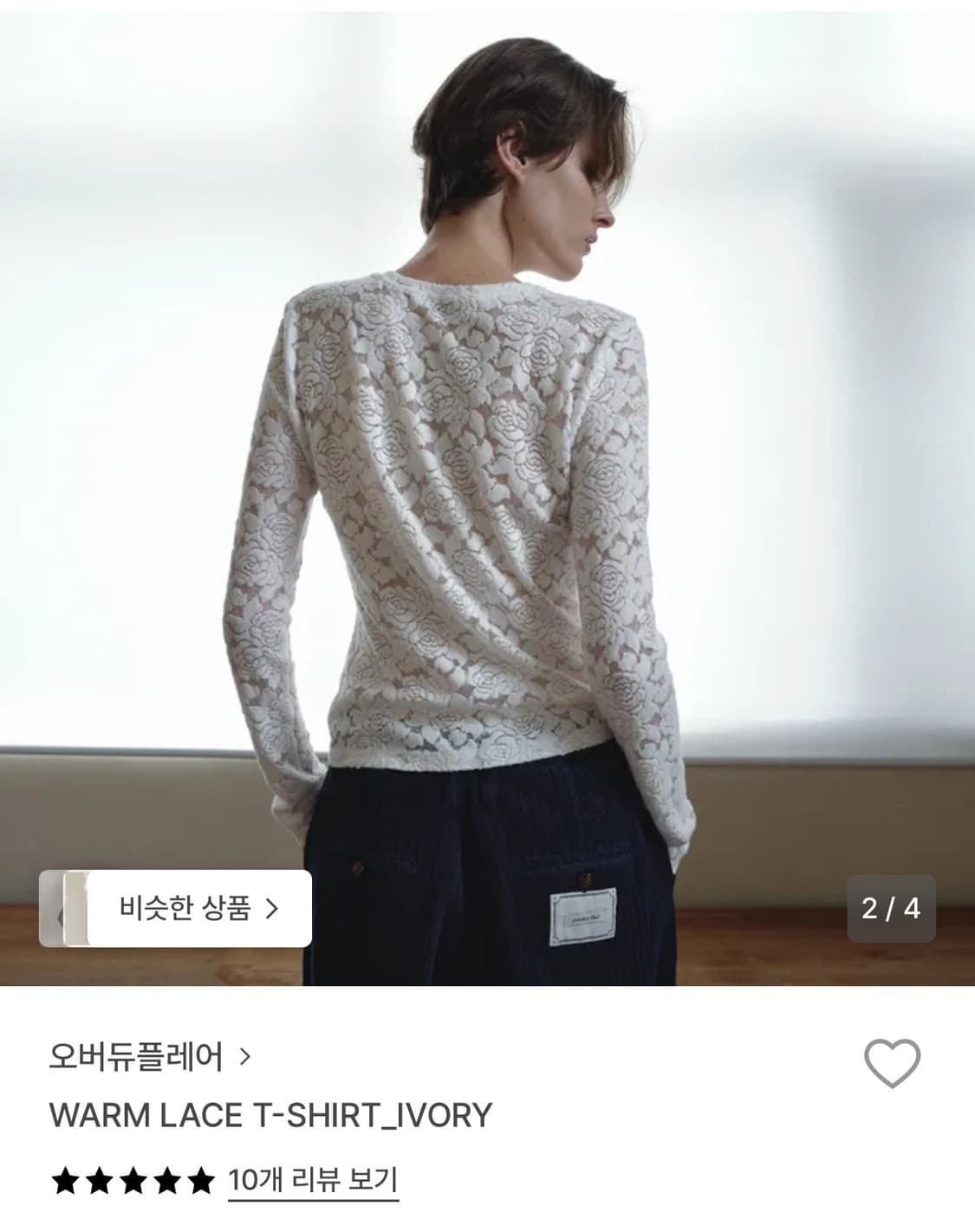This screenshot has width=975, height=1232.
Task: Tap the left arrow behind the similar products pill
Action: coord(61,911)
